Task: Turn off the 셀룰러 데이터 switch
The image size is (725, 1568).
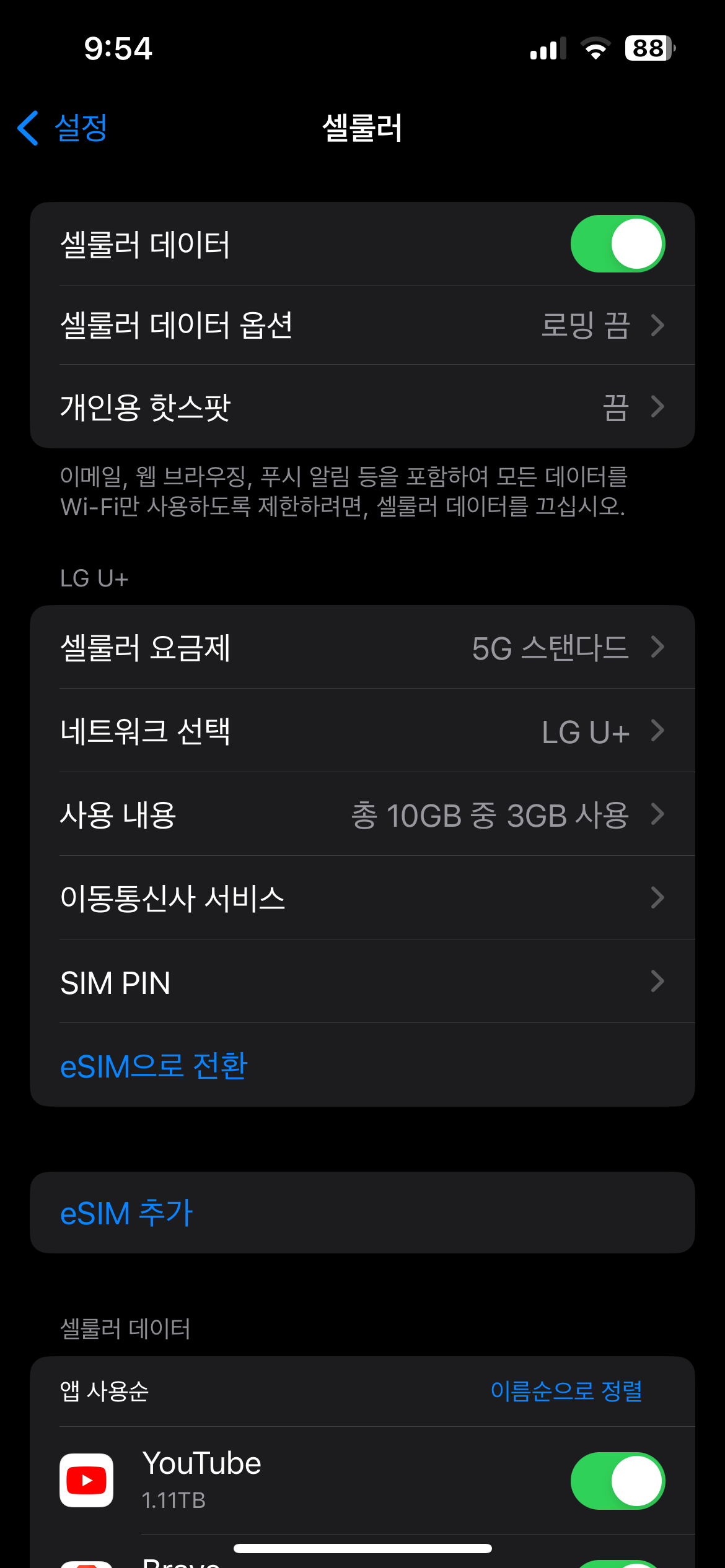Action: pyautogui.click(x=617, y=244)
